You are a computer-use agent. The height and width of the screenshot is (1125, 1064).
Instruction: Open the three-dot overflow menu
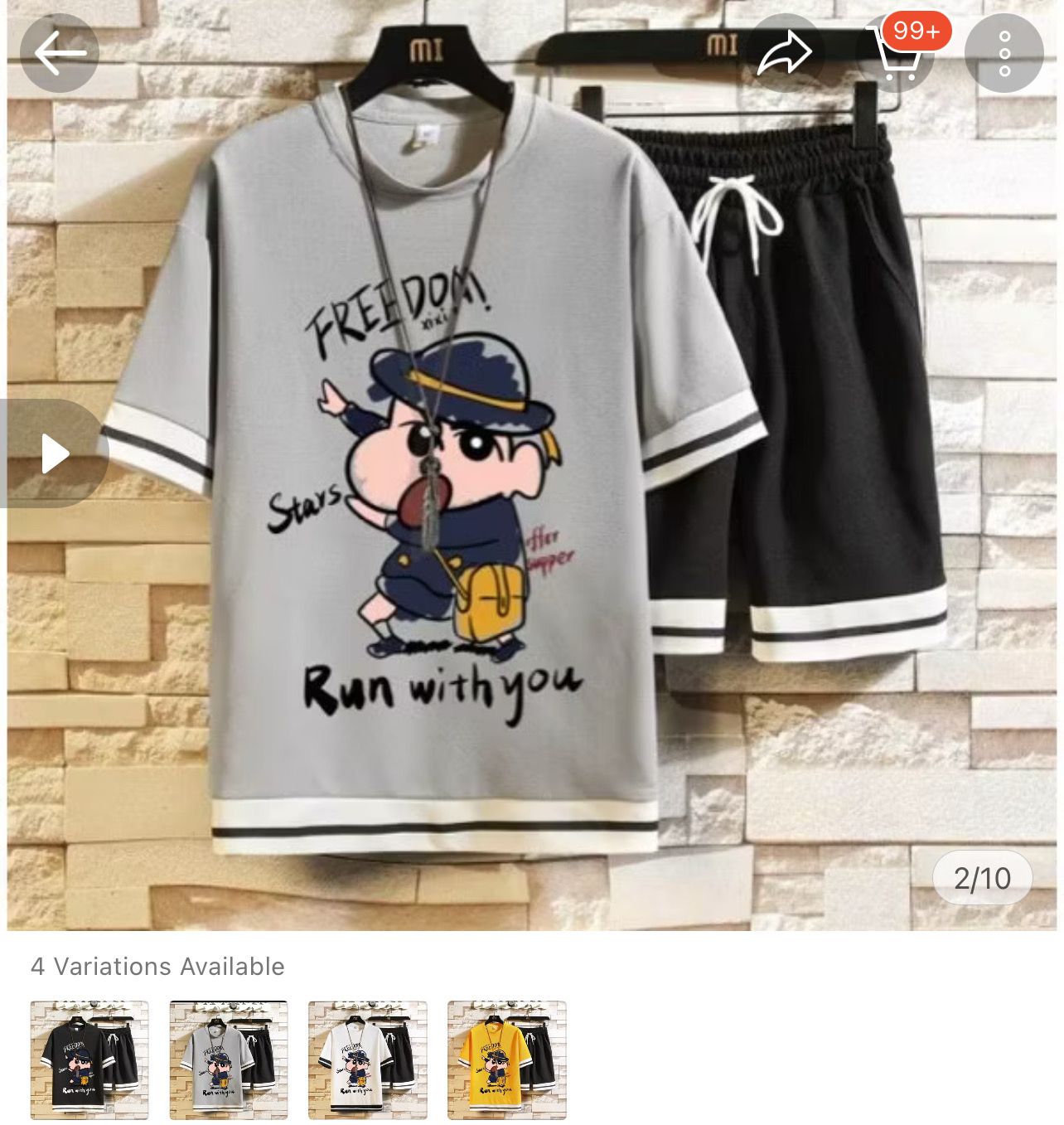point(1004,54)
